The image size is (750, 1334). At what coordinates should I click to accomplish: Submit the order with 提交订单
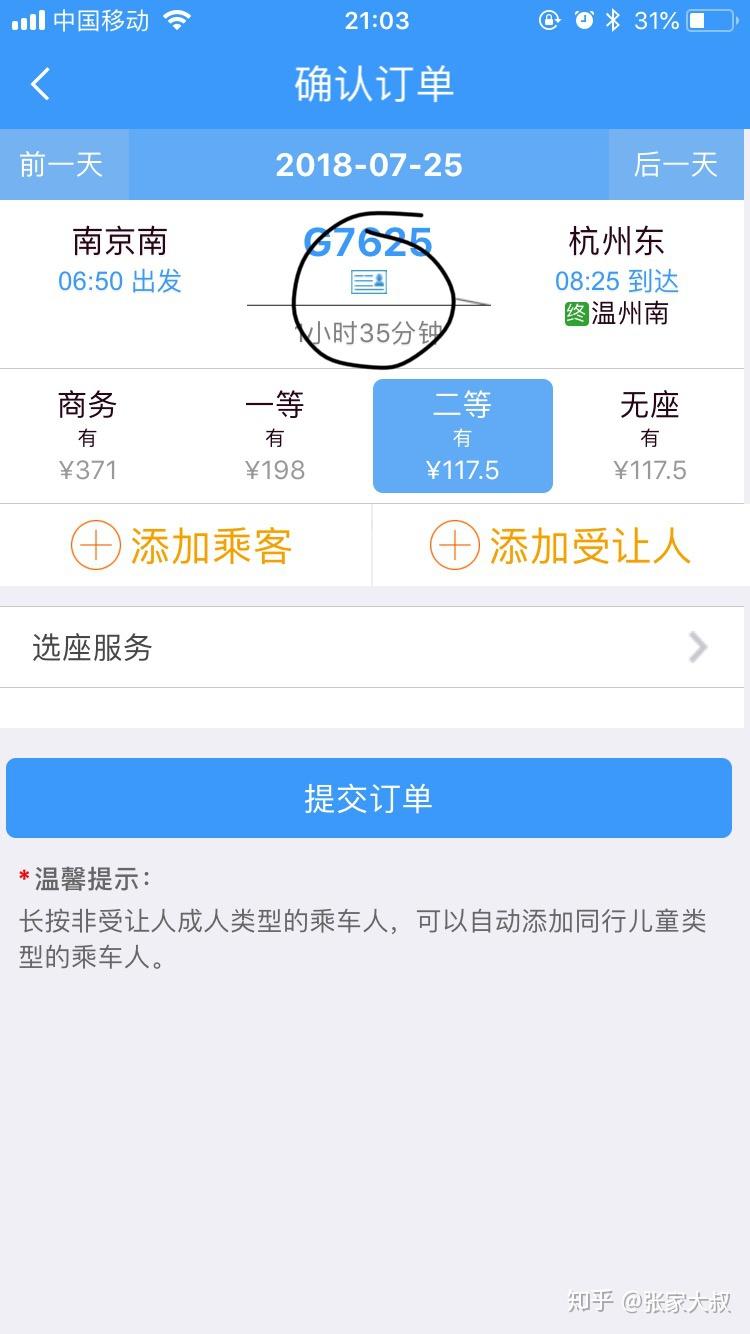tap(369, 797)
